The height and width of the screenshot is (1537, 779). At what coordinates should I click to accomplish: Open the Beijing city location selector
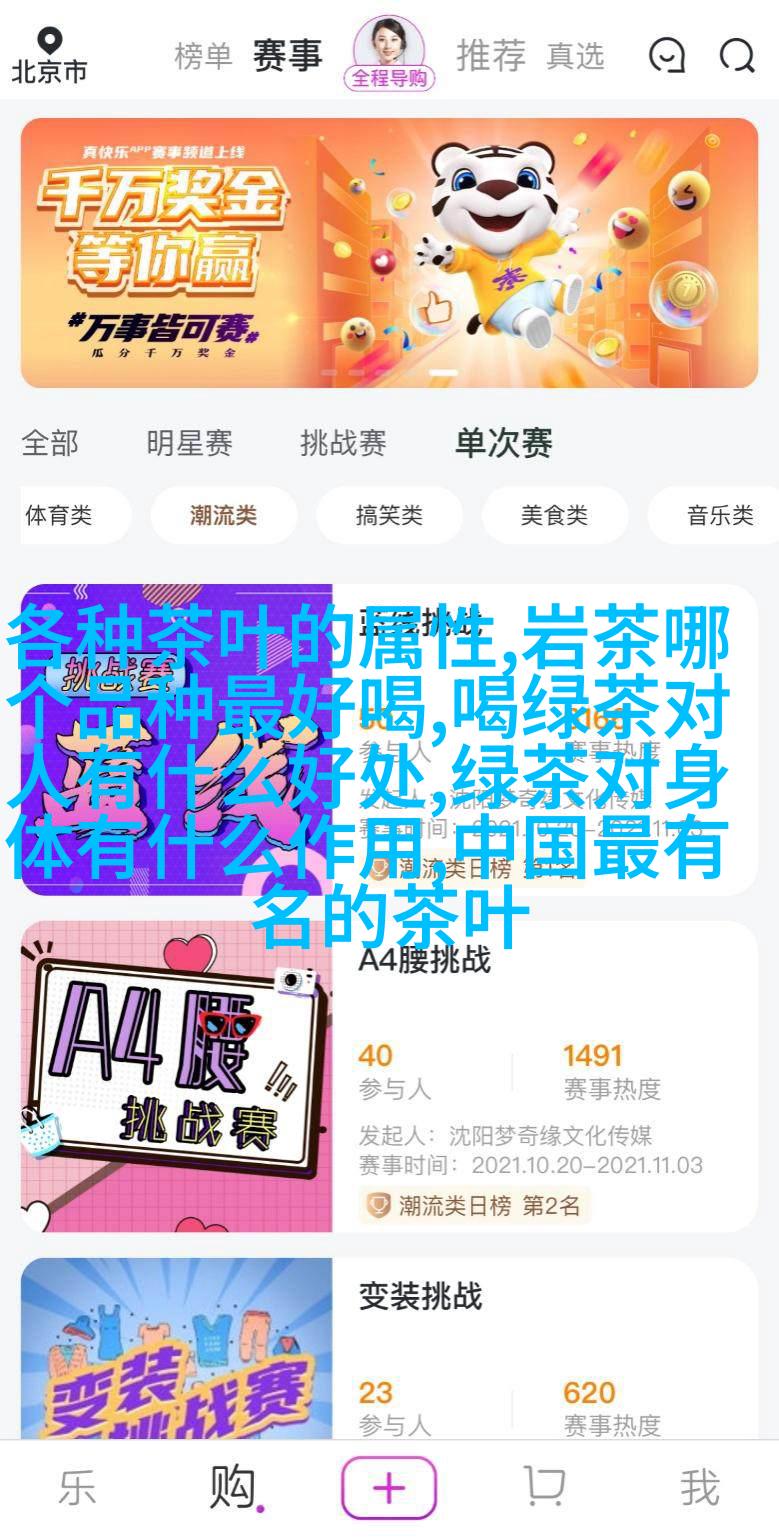[x=49, y=56]
